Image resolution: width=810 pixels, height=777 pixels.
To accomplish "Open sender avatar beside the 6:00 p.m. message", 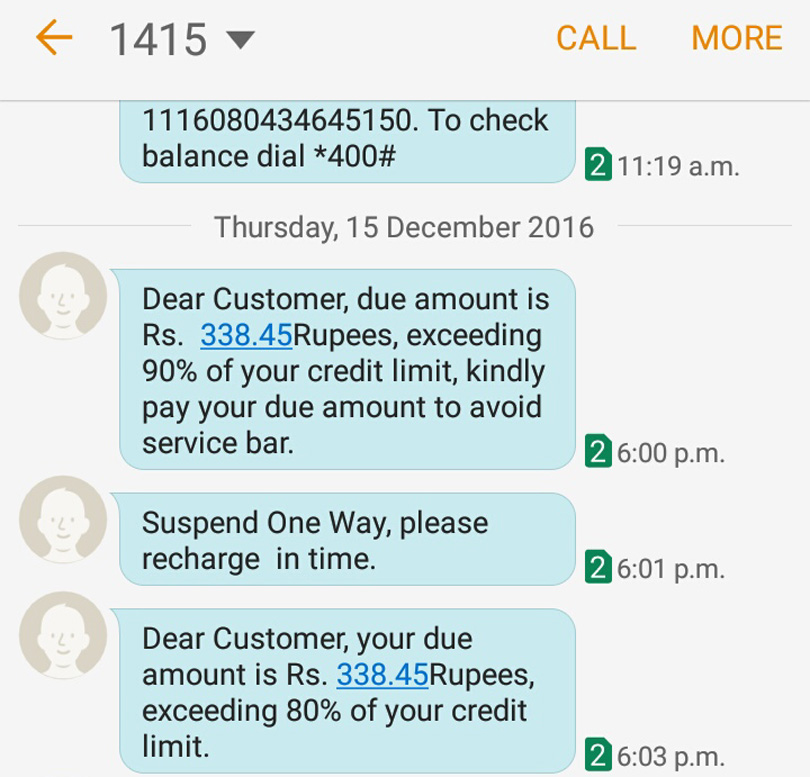I will pos(63,296).
